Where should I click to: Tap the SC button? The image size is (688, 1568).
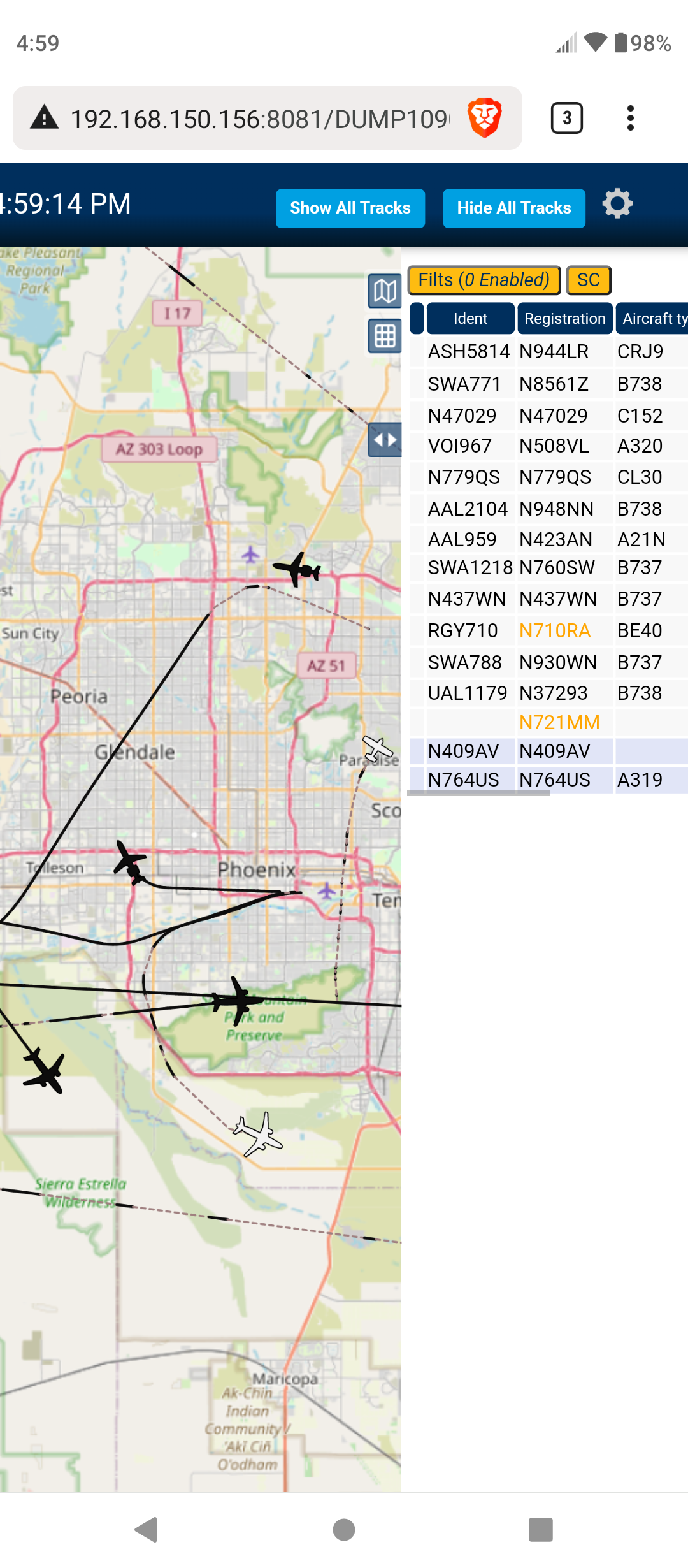tap(589, 280)
